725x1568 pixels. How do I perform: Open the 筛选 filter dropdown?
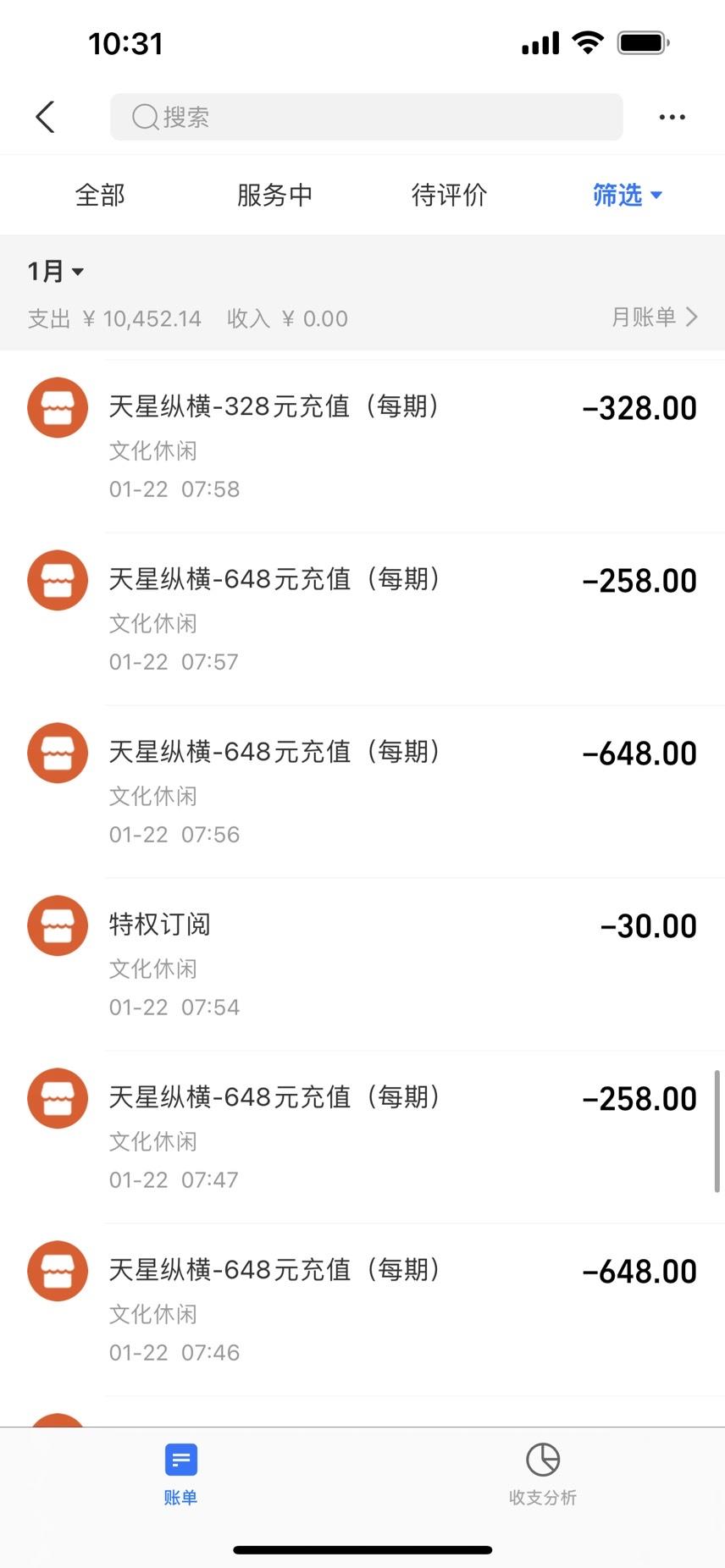[x=627, y=196]
